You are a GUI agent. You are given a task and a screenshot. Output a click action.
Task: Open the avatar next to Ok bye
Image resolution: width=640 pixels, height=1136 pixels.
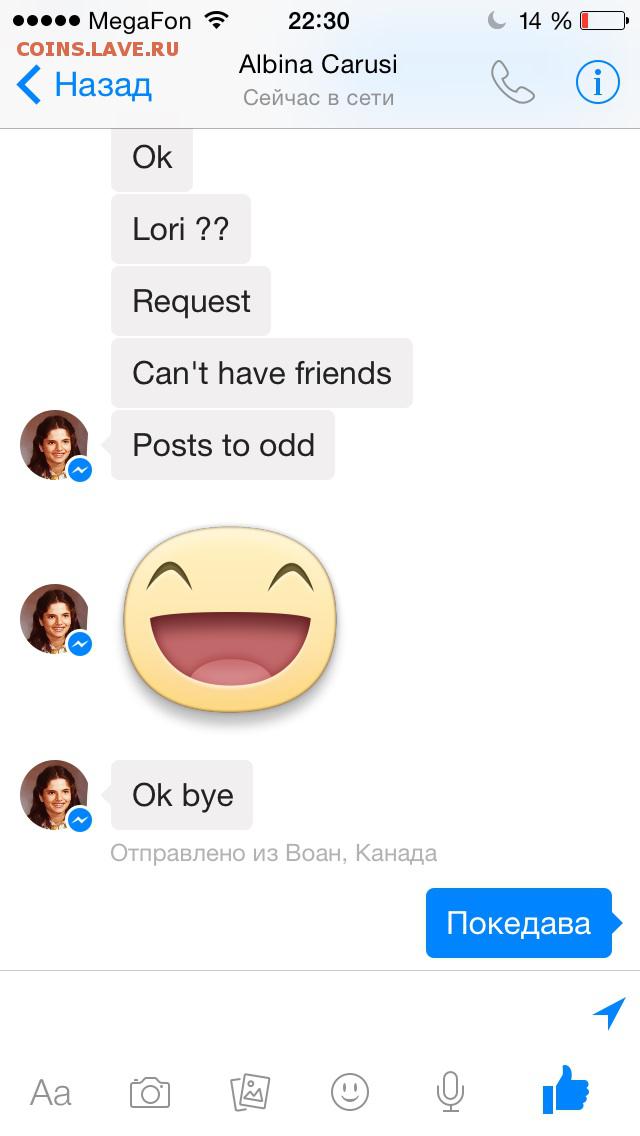pyautogui.click(x=55, y=795)
